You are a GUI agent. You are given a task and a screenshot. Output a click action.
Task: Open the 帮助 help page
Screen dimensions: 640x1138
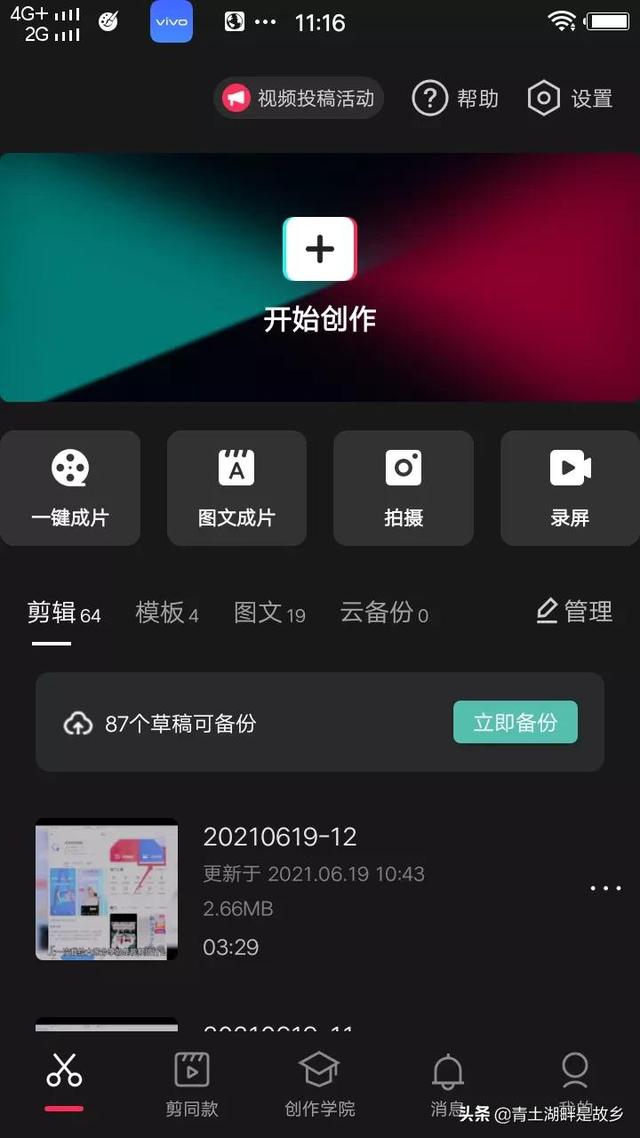[455, 98]
